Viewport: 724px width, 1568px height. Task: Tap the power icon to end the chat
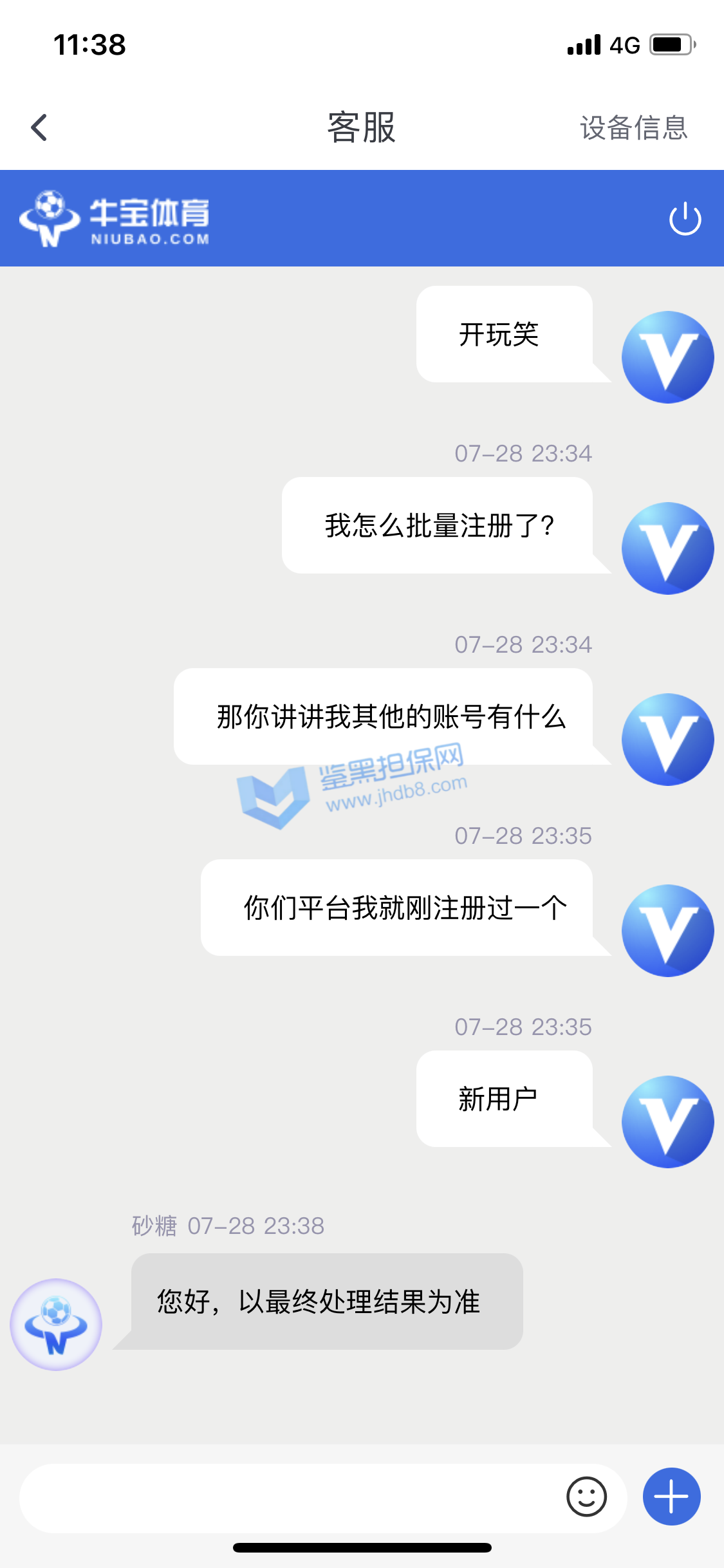tap(685, 219)
